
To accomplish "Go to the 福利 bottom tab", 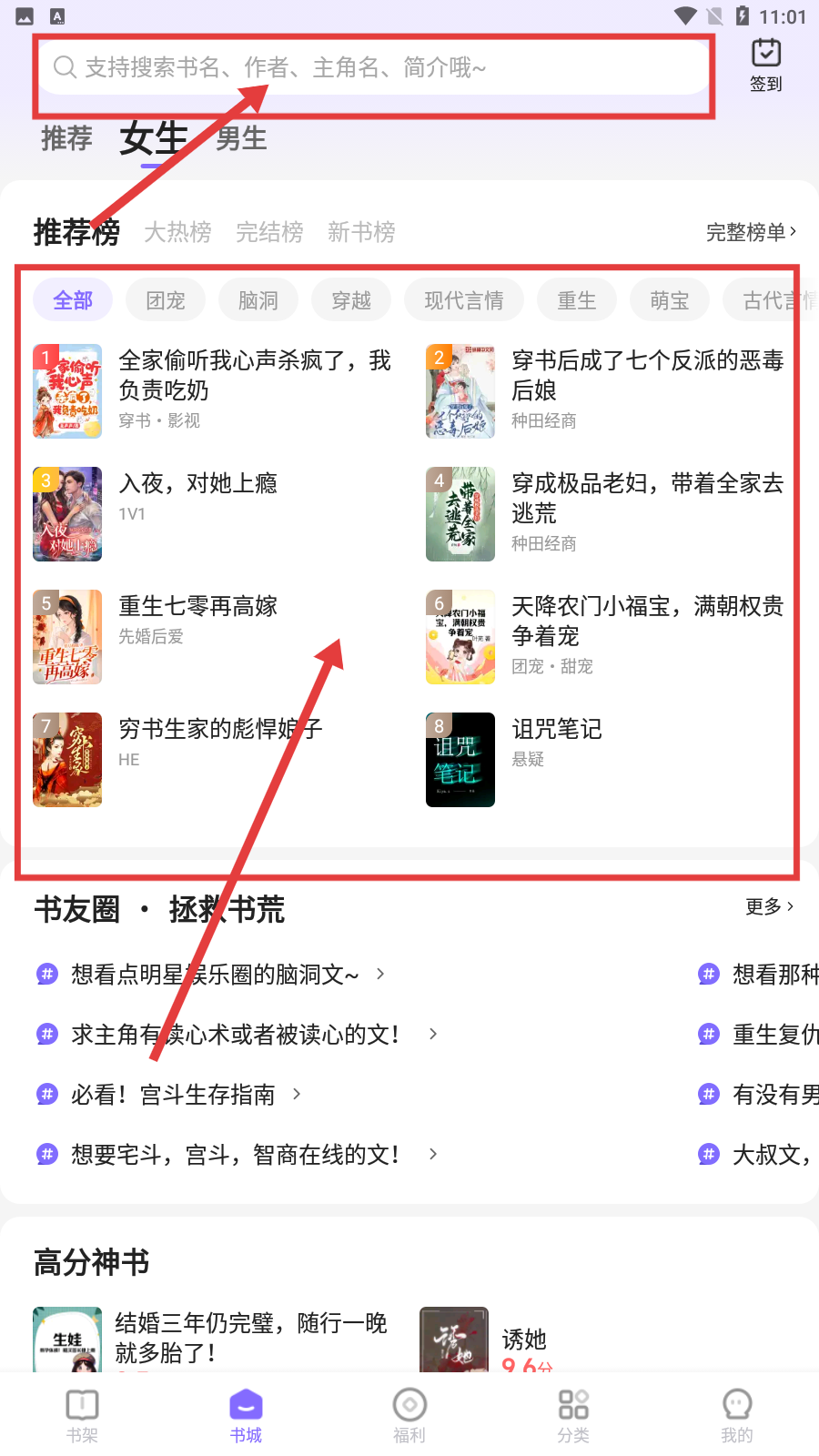I will point(409,1415).
